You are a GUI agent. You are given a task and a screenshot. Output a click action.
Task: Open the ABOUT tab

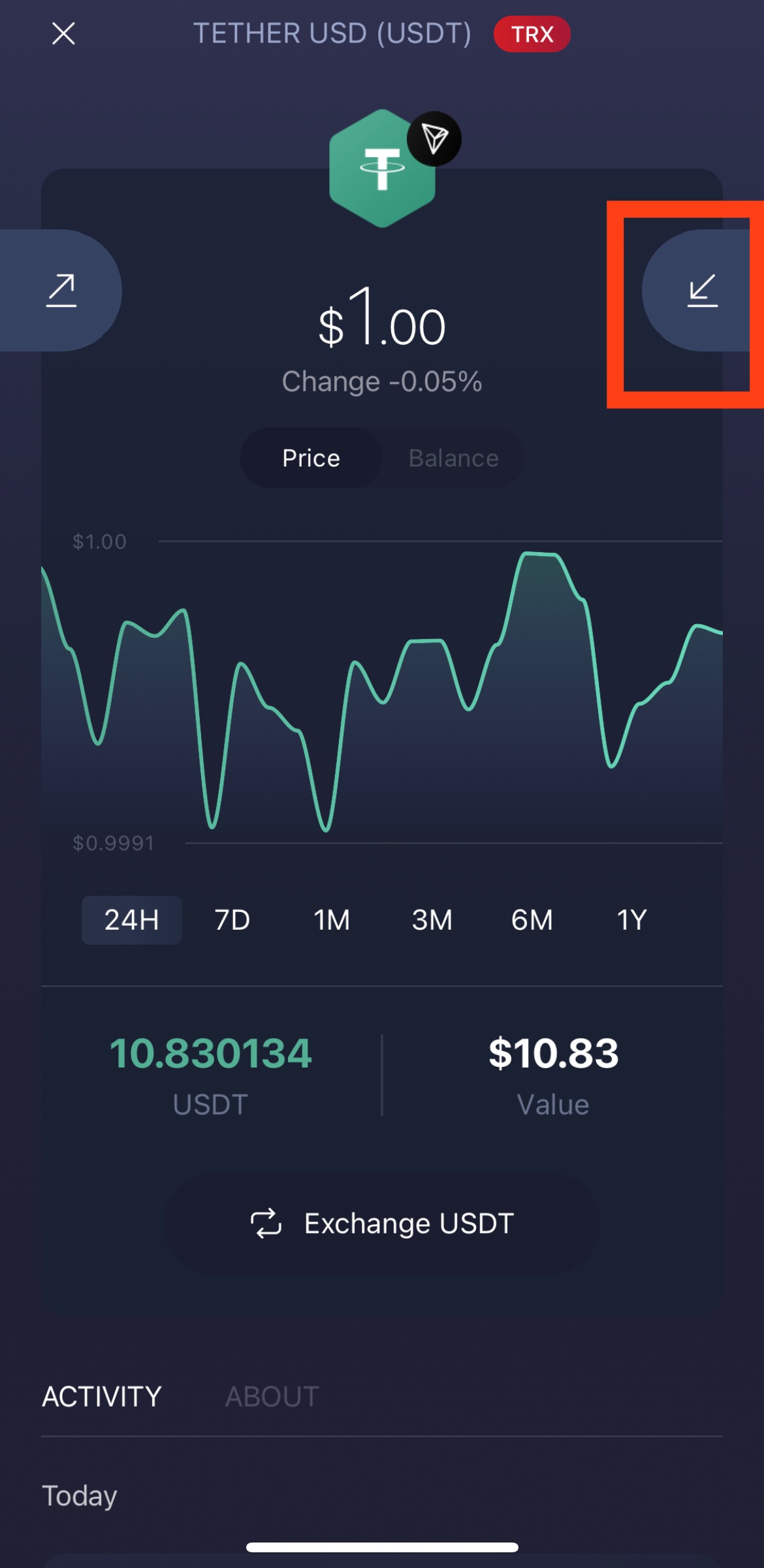tap(272, 1397)
